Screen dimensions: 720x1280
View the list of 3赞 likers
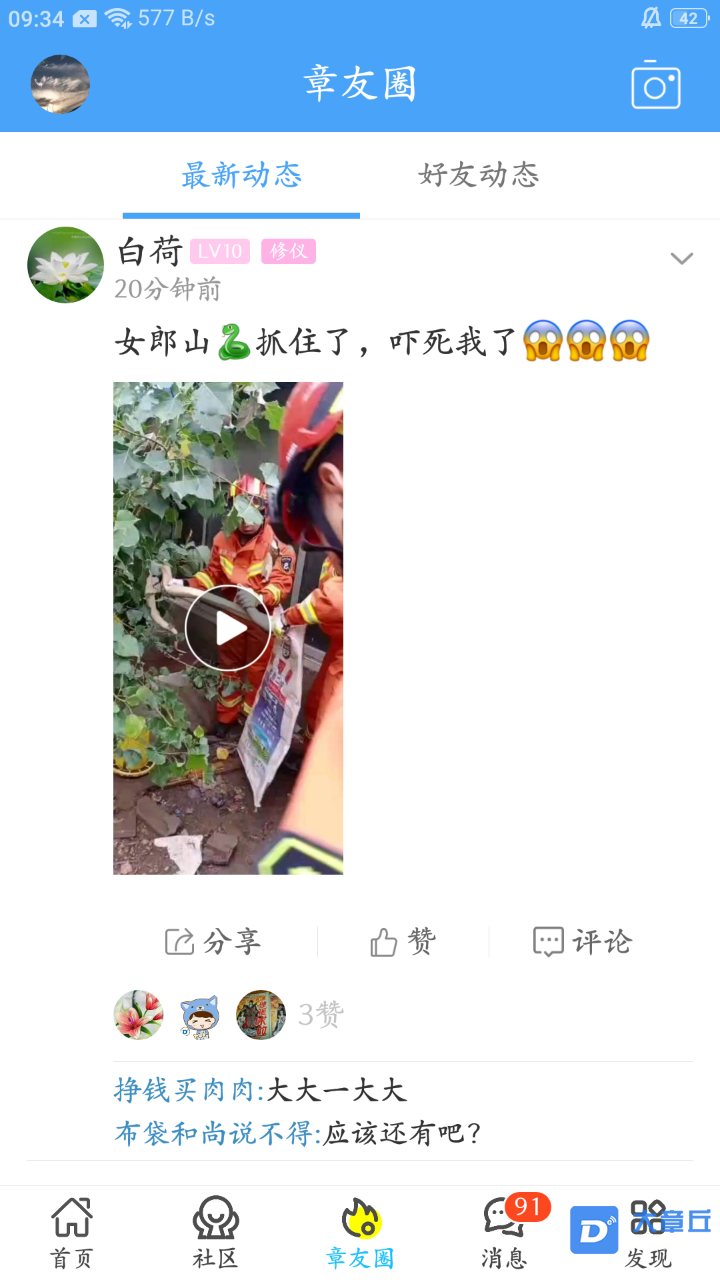(320, 1016)
